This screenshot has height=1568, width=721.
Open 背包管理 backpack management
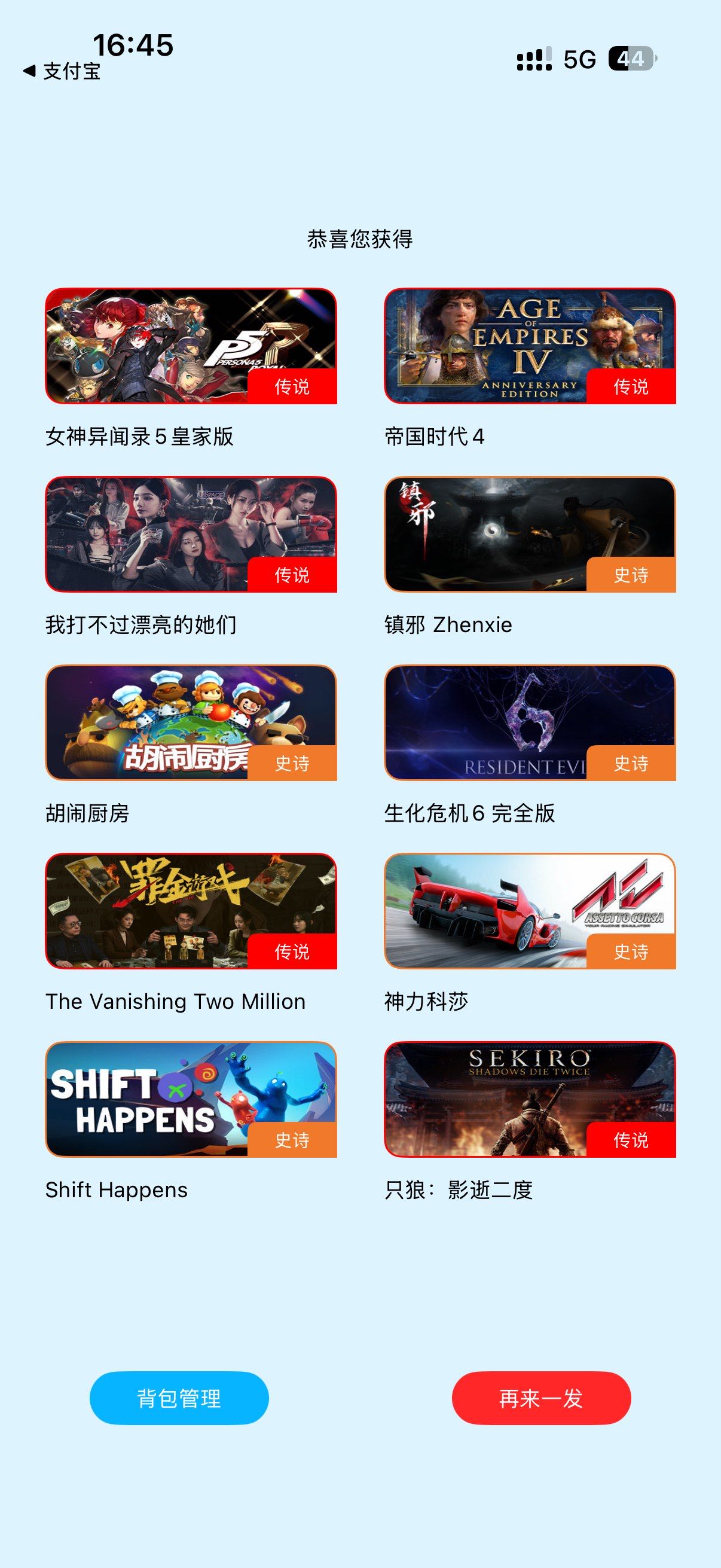click(179, 1398)
